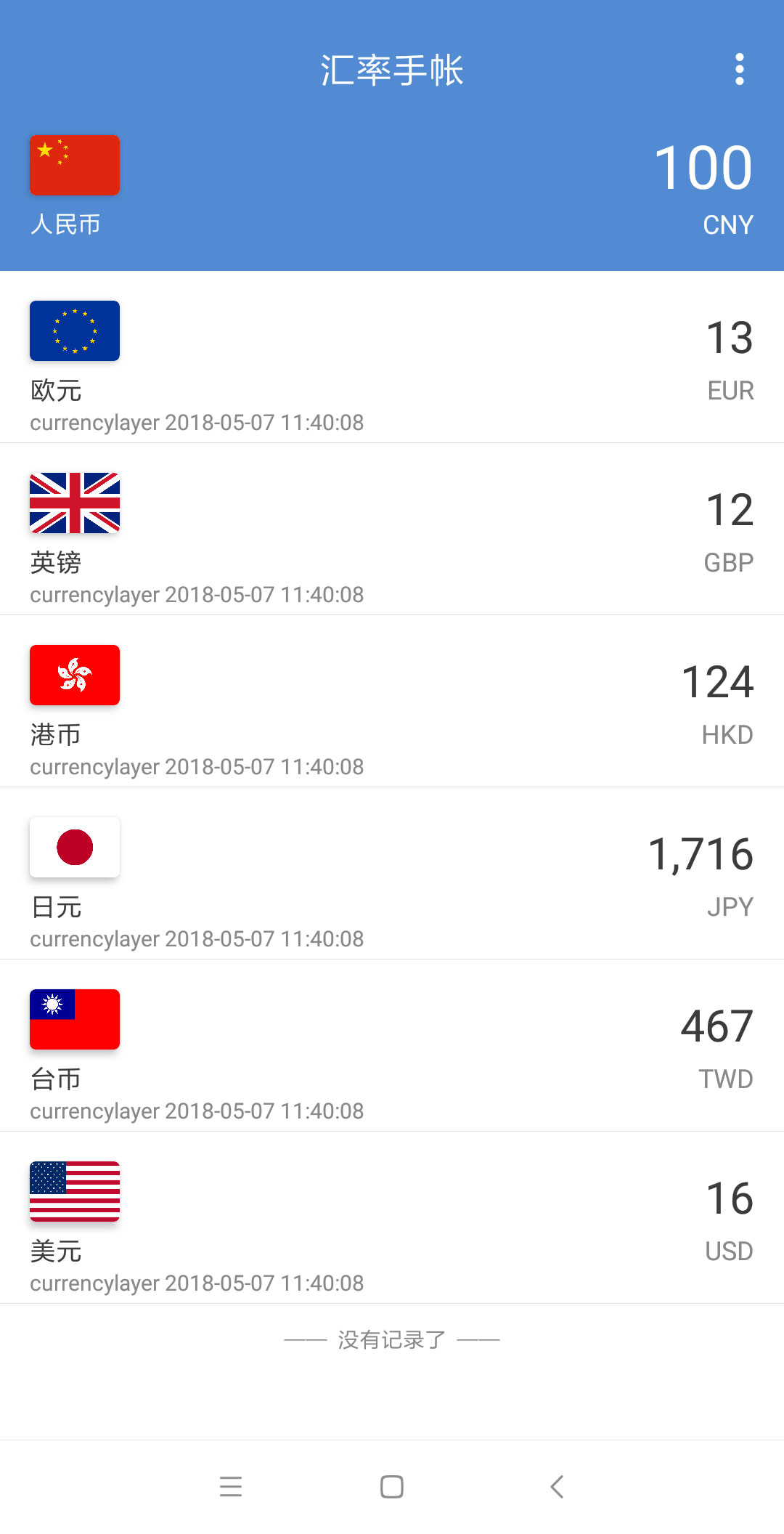Choose the 港币 HKD row
The image size is (784, 1534).
(392, 702)
